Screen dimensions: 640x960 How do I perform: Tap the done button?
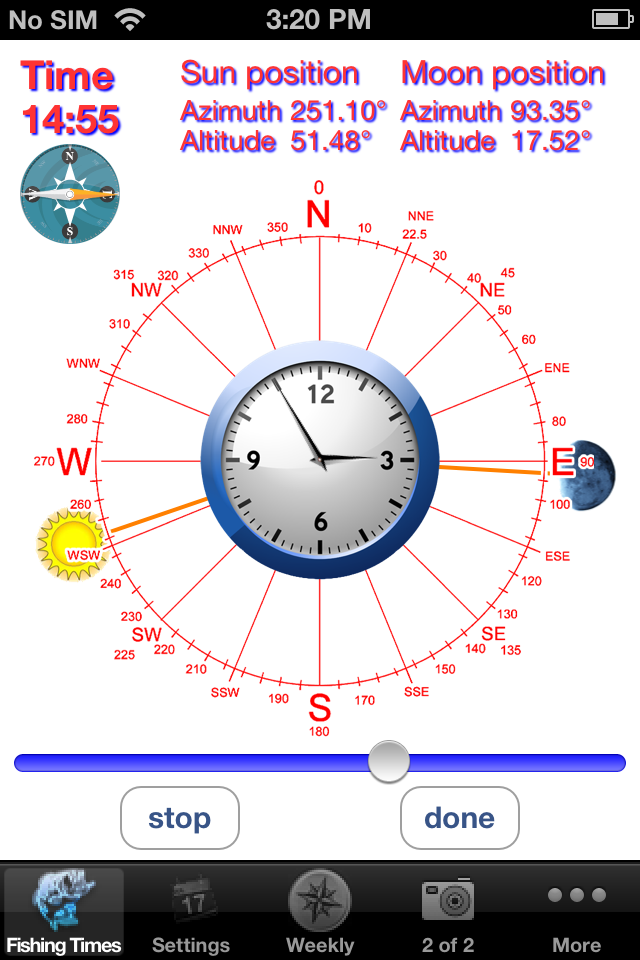[x=460, y=818]
